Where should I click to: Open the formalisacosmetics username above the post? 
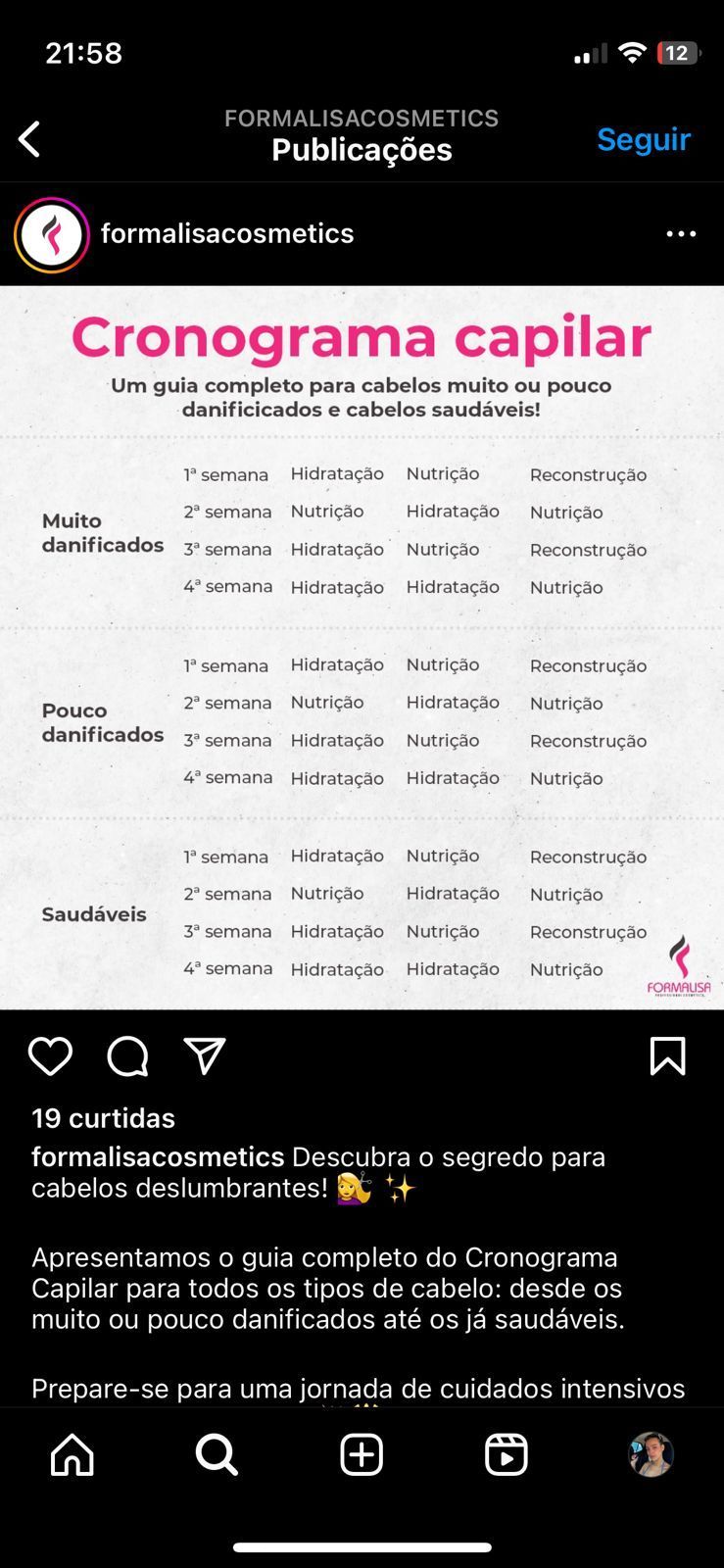(227, 234)
